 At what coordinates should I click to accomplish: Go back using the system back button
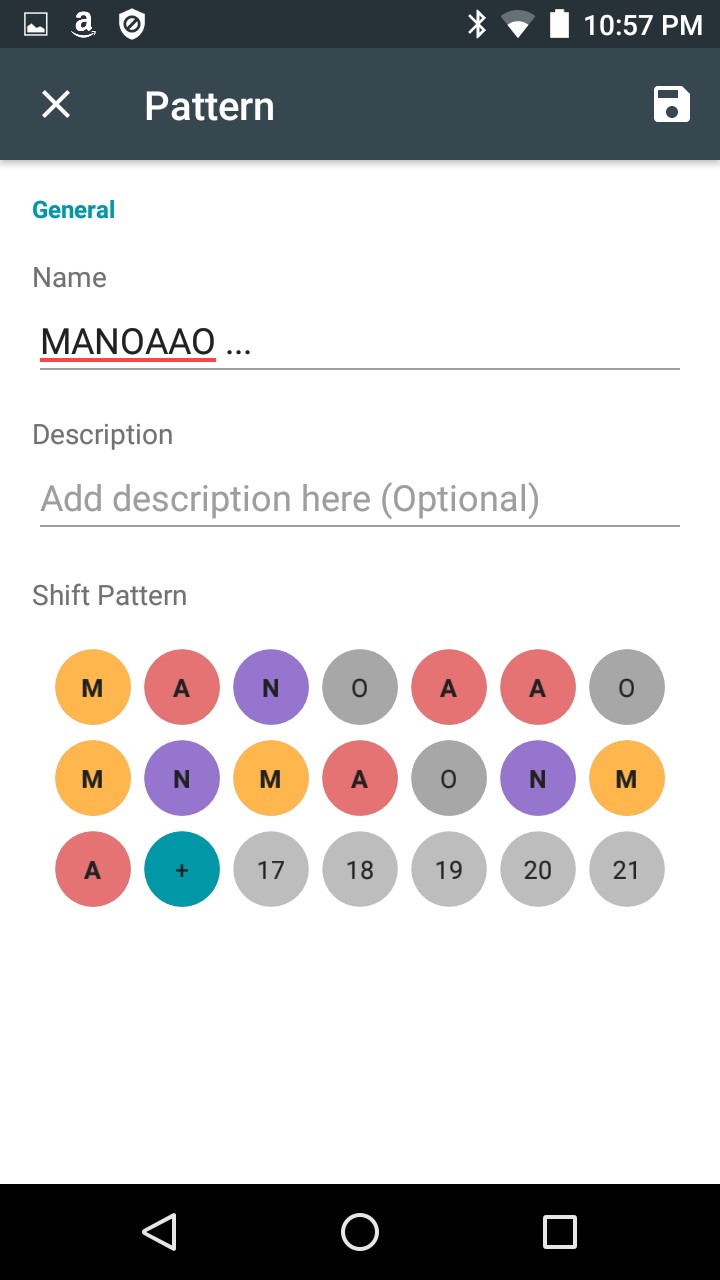pyautogui.click(x=160, y=1232)
